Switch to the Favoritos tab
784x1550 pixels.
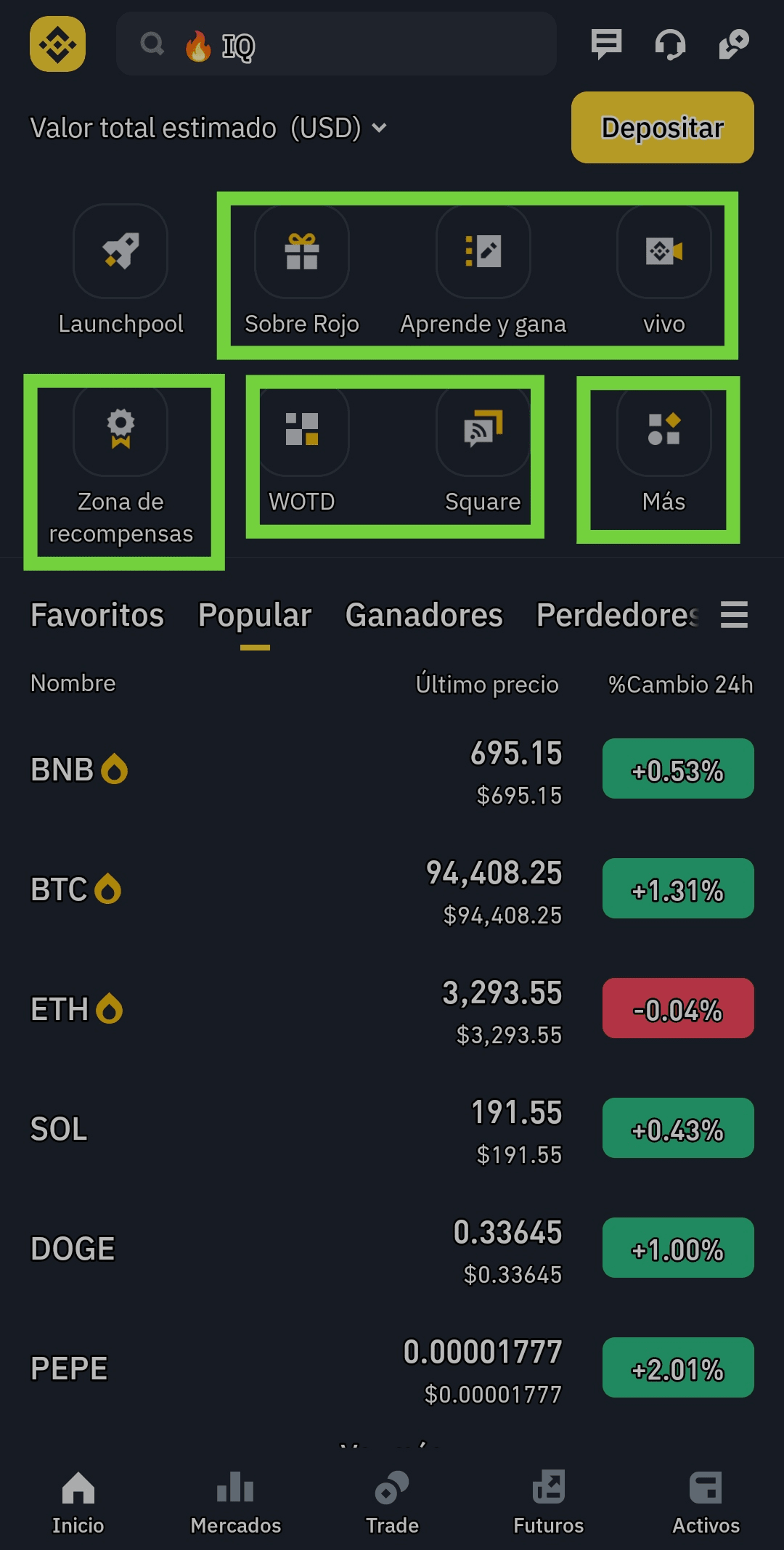pos(97,615)
